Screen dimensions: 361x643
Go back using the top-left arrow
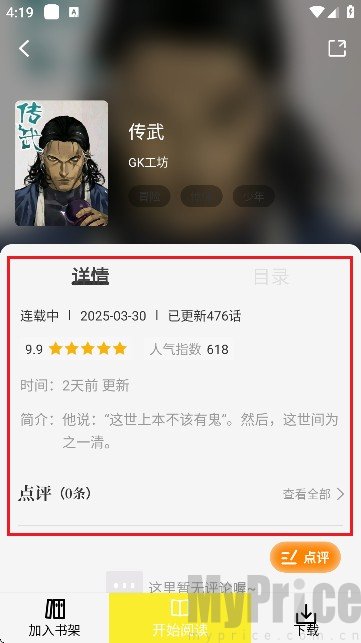(24, 48)
